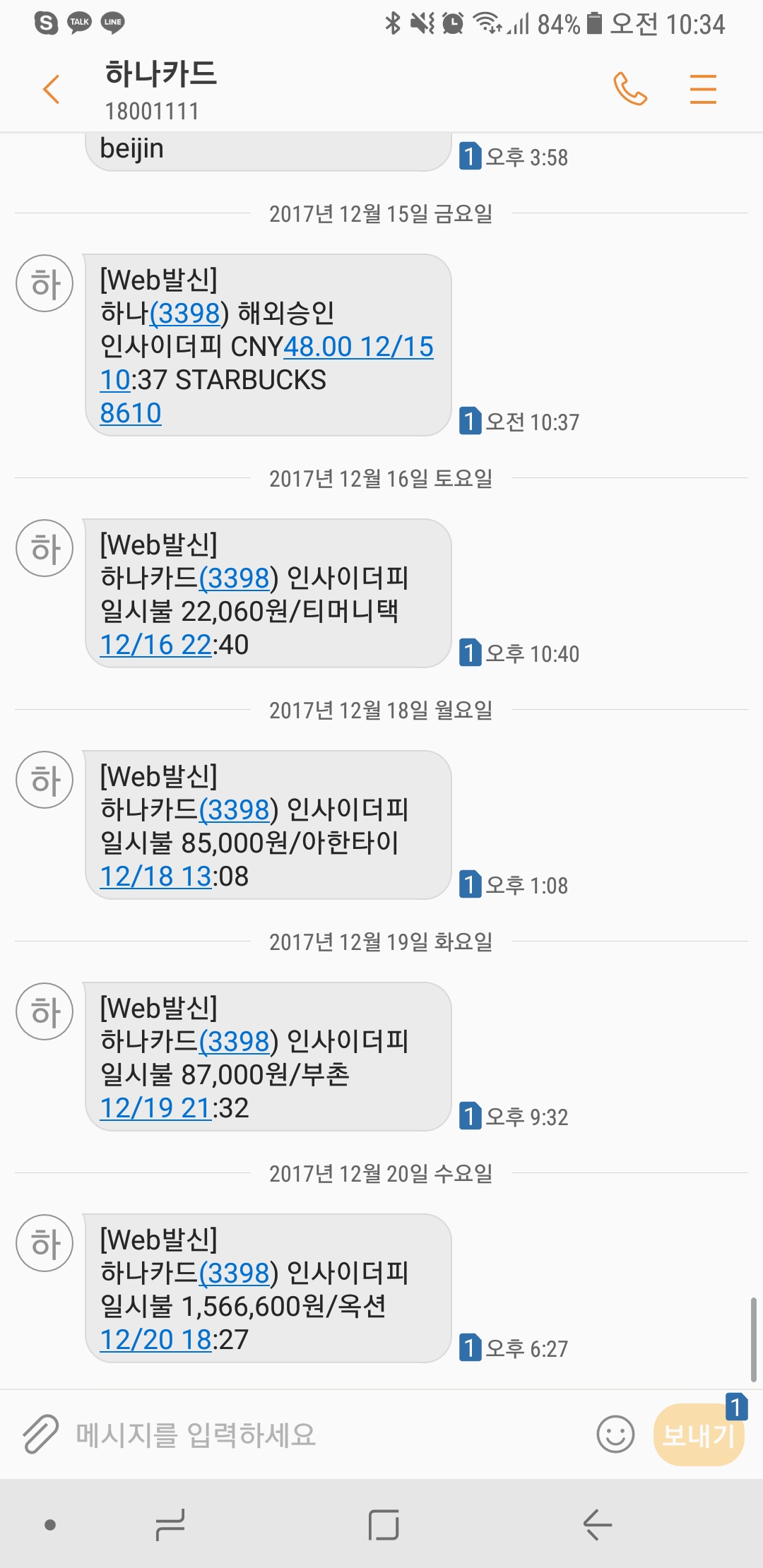Open the emoji smiley picker

click(x=615, y=1435)
